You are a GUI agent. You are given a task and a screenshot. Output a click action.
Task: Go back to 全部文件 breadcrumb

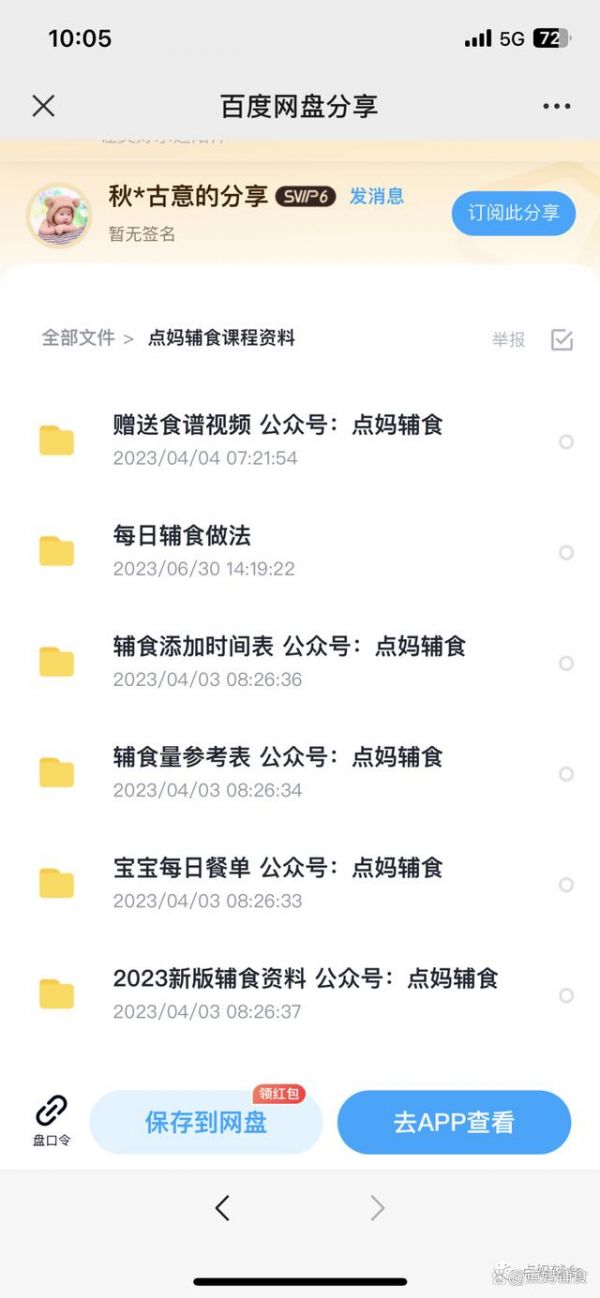click(78, 338)
